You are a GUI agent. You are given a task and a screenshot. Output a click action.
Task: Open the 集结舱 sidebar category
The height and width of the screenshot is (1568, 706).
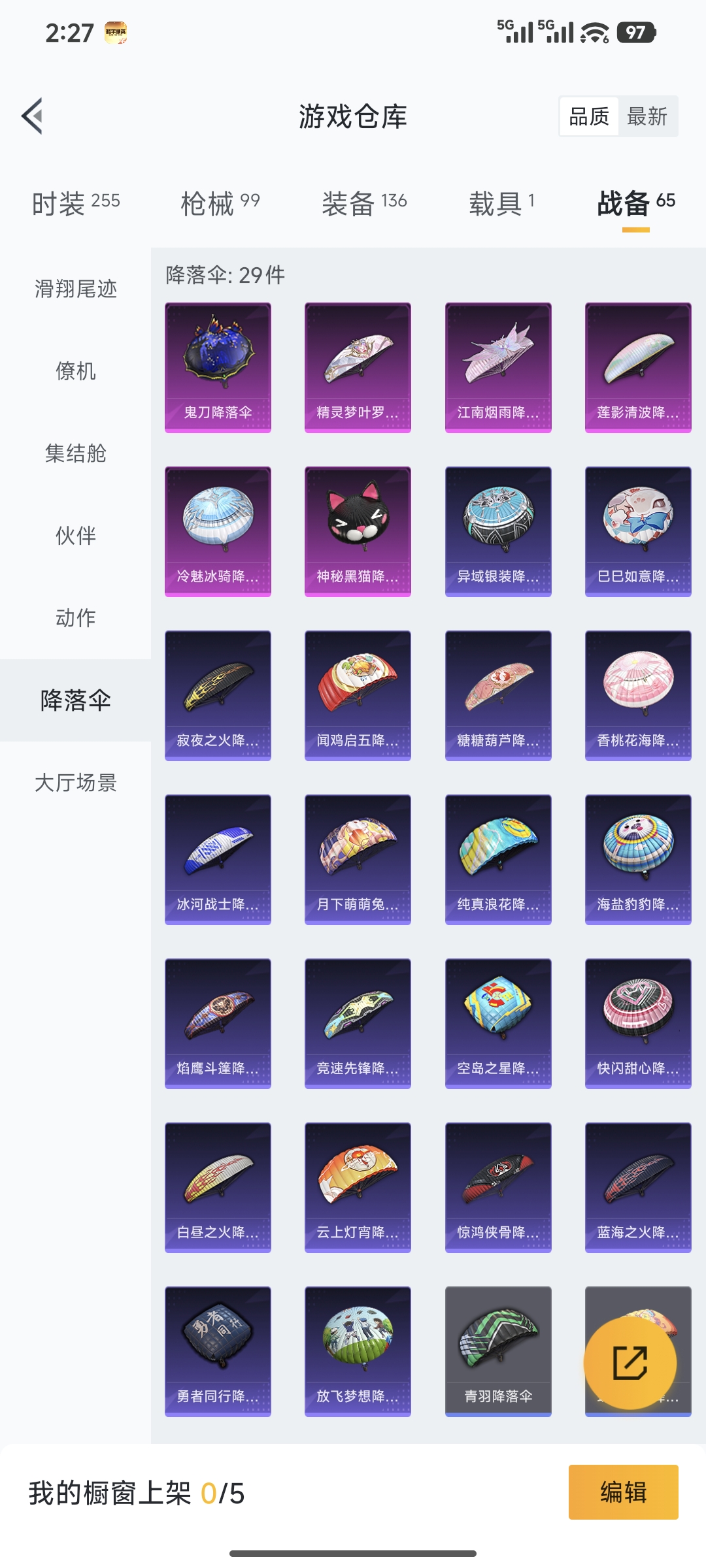pos(74,453)
